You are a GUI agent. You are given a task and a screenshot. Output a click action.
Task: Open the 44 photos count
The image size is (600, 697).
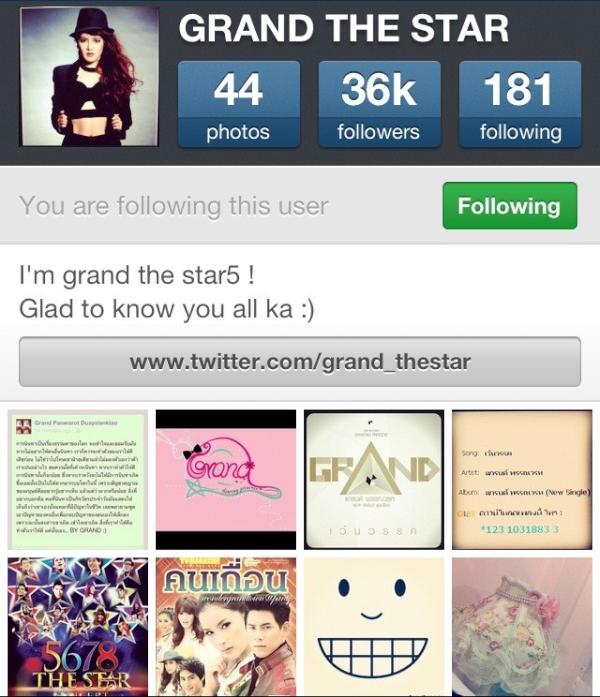[x=238, y=104]
